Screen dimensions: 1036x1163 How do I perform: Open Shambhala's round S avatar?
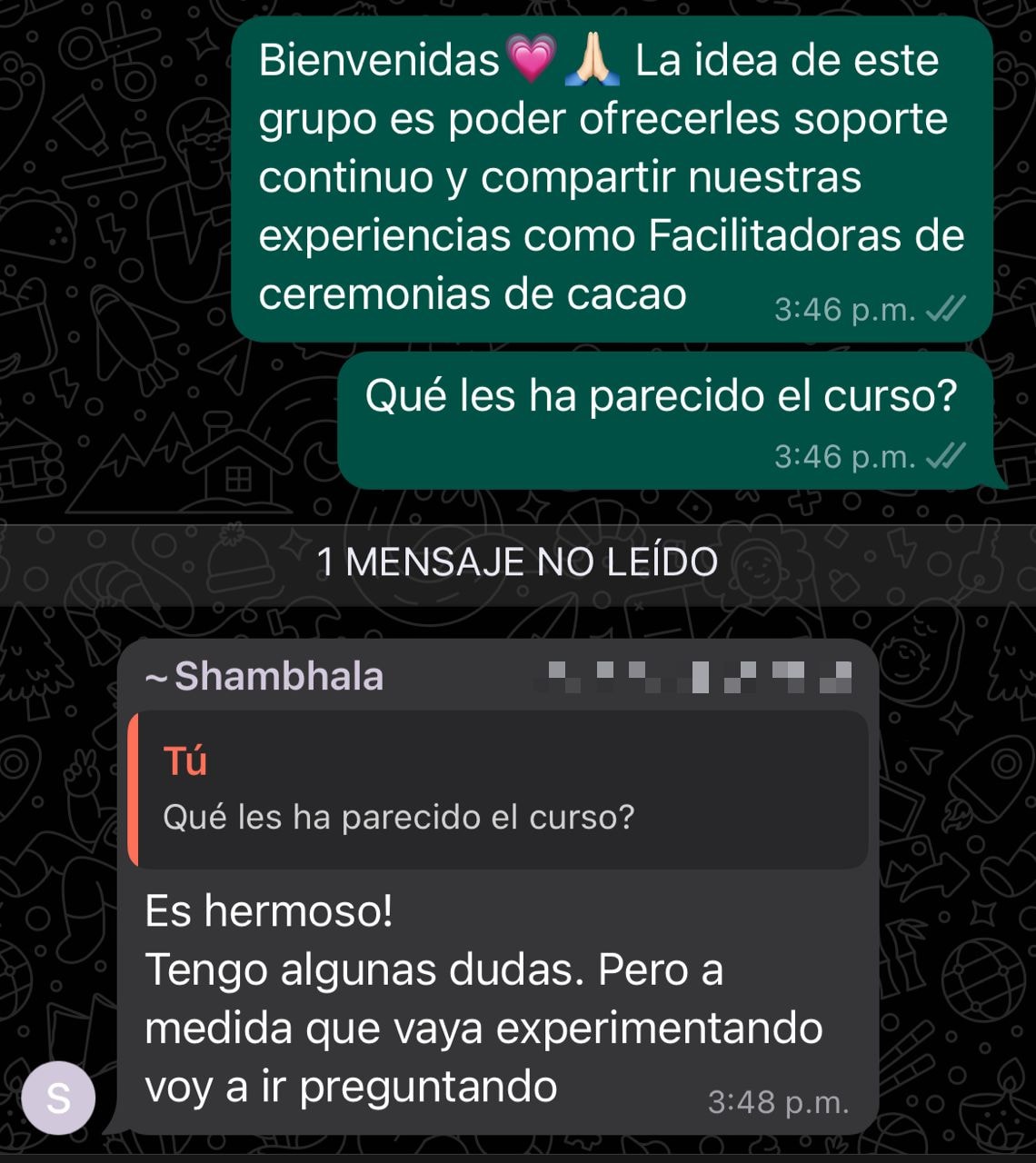coord(58,1098)
